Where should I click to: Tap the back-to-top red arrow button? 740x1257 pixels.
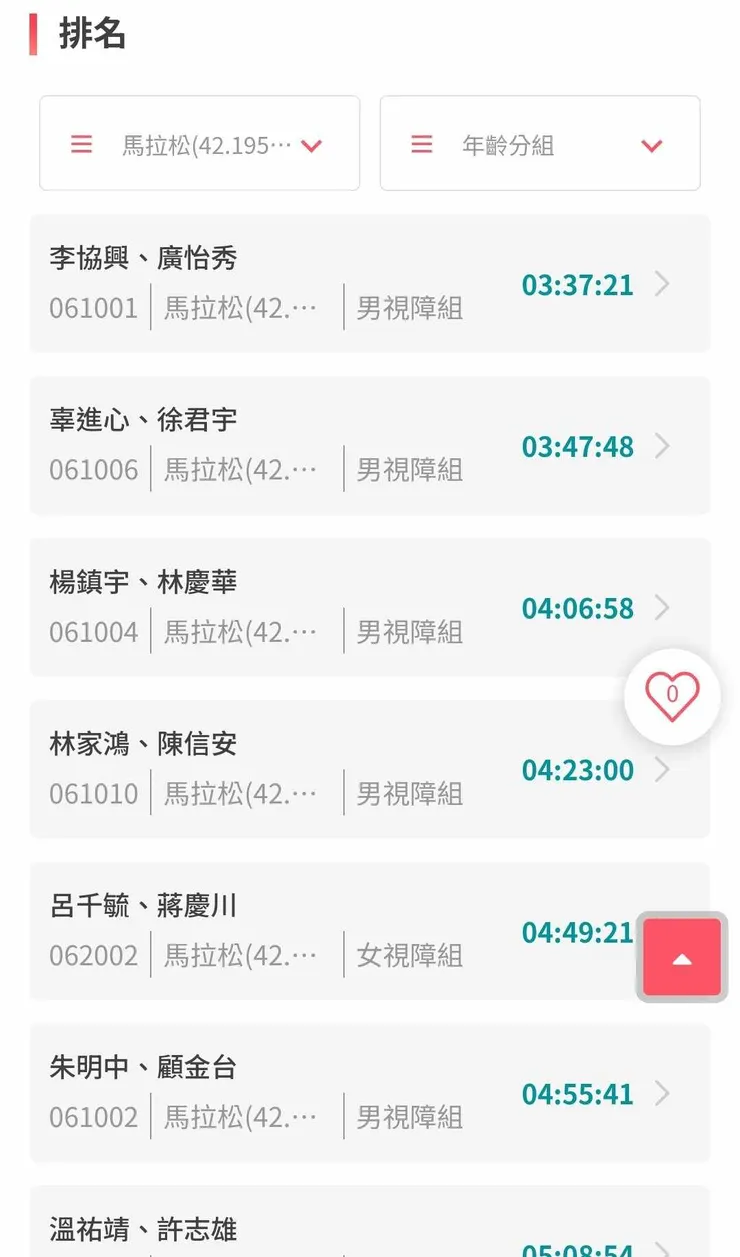tap(681, 957)
